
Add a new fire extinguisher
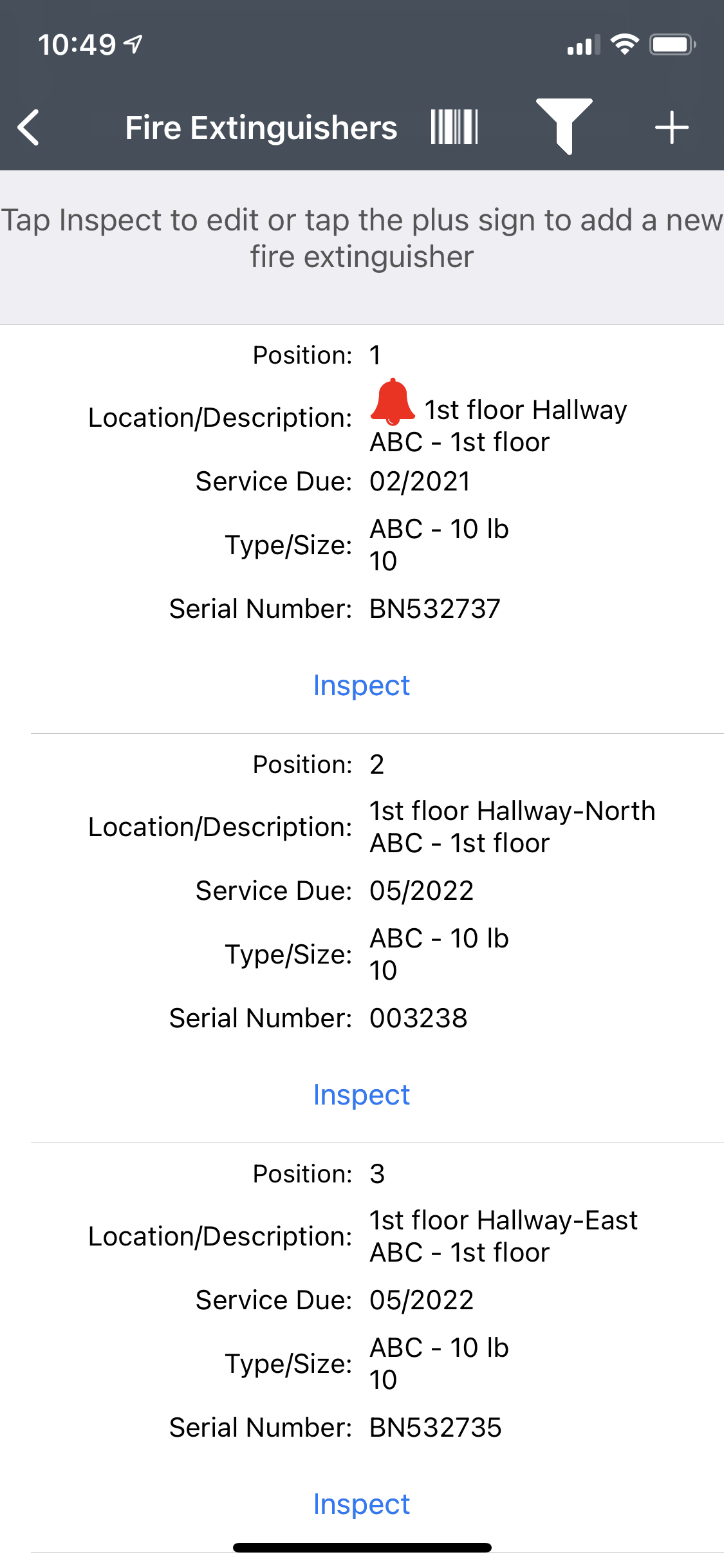[x=672, y=127]
